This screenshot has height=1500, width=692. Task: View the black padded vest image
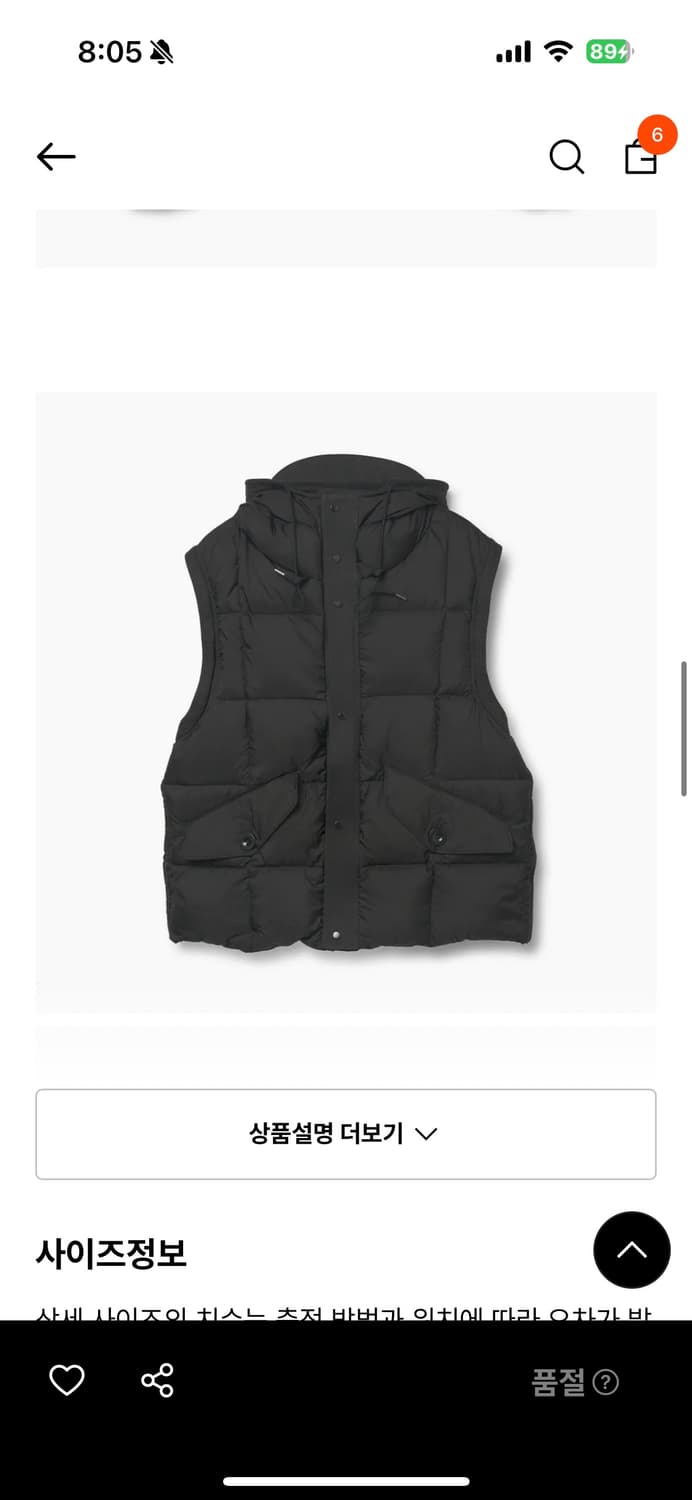coord(346,702)
